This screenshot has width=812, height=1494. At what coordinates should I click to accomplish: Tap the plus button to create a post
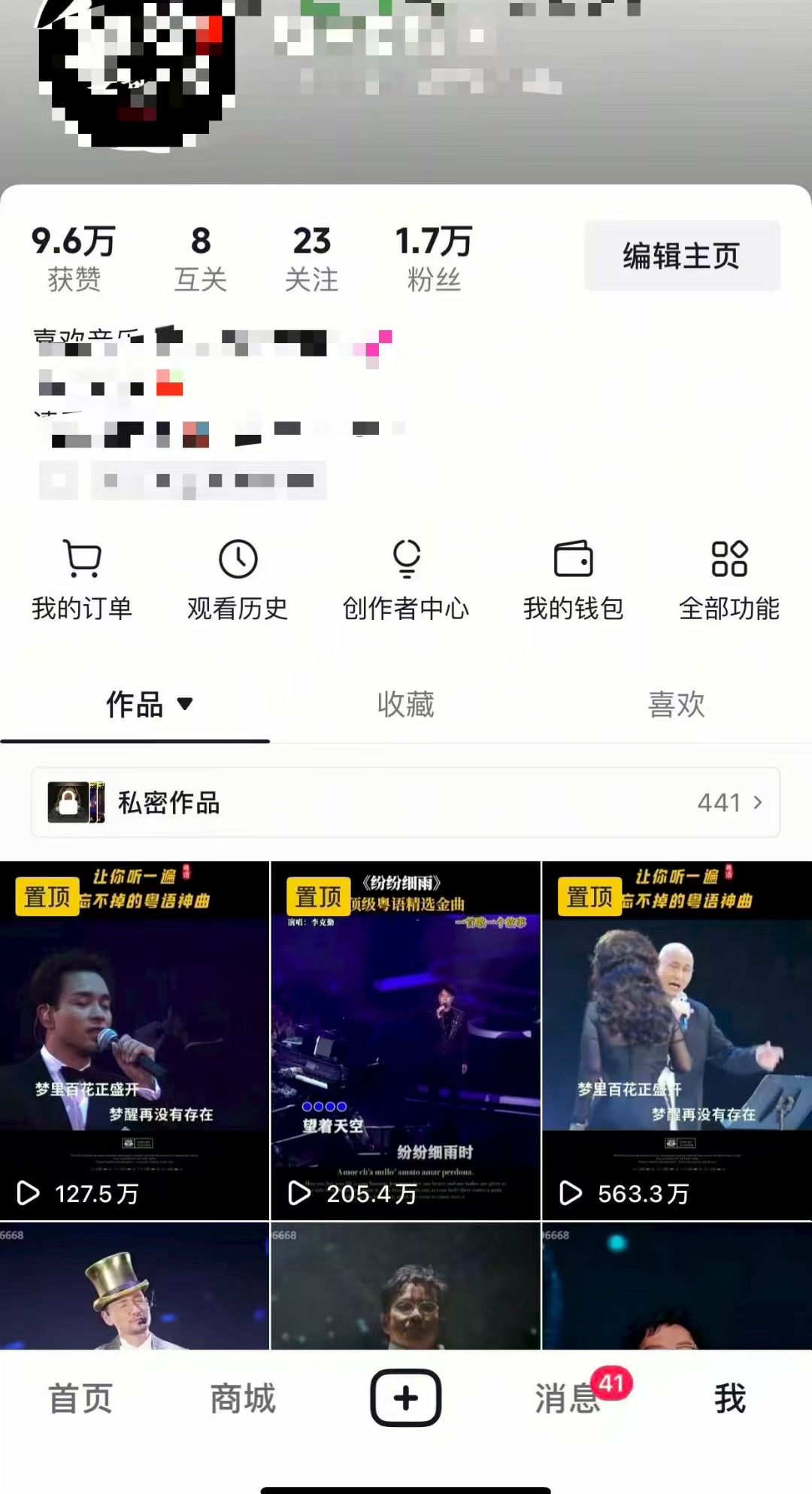pos(406,1398)
